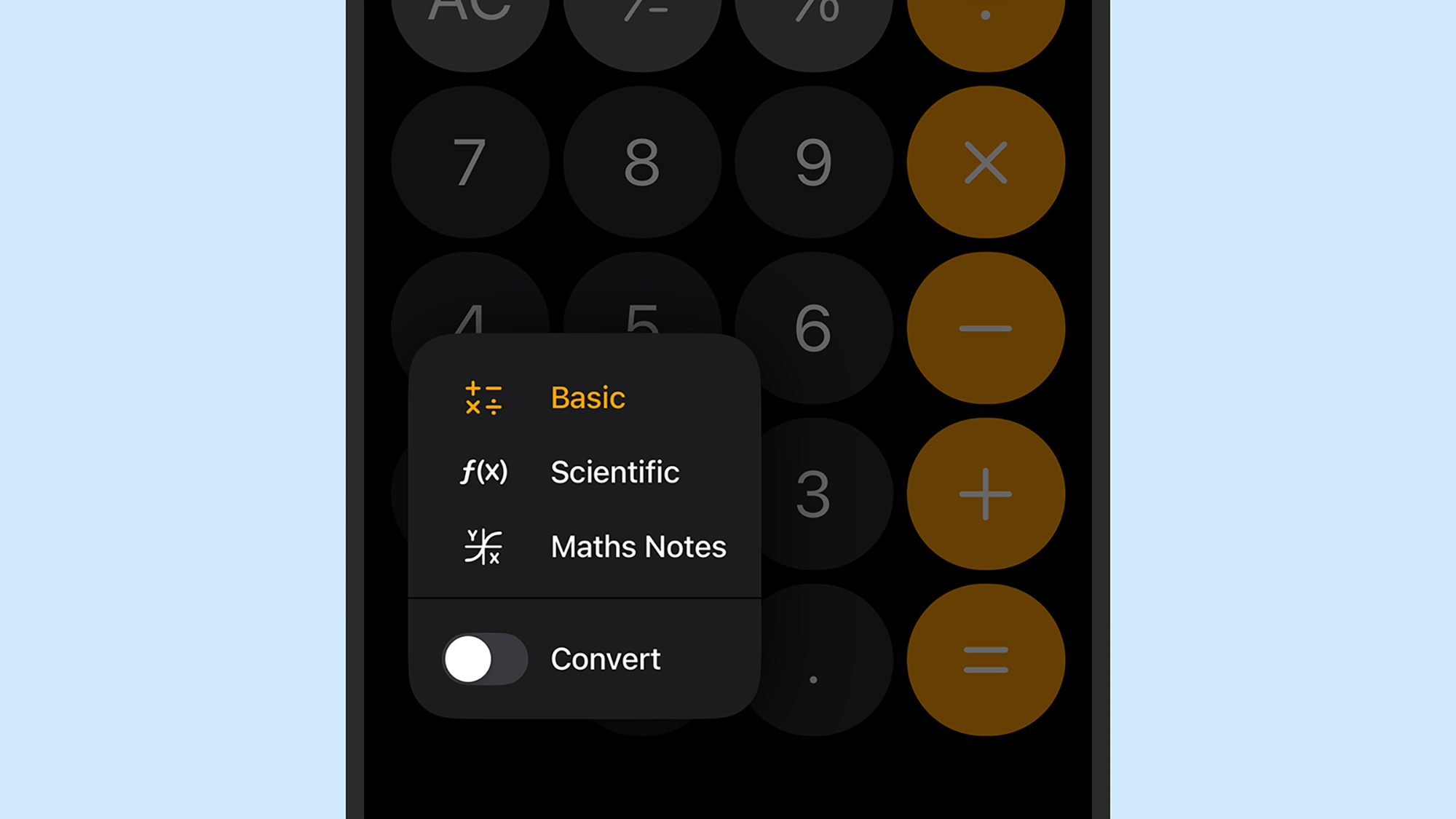
Task: Tap the equals key
Action: (986, 660)
